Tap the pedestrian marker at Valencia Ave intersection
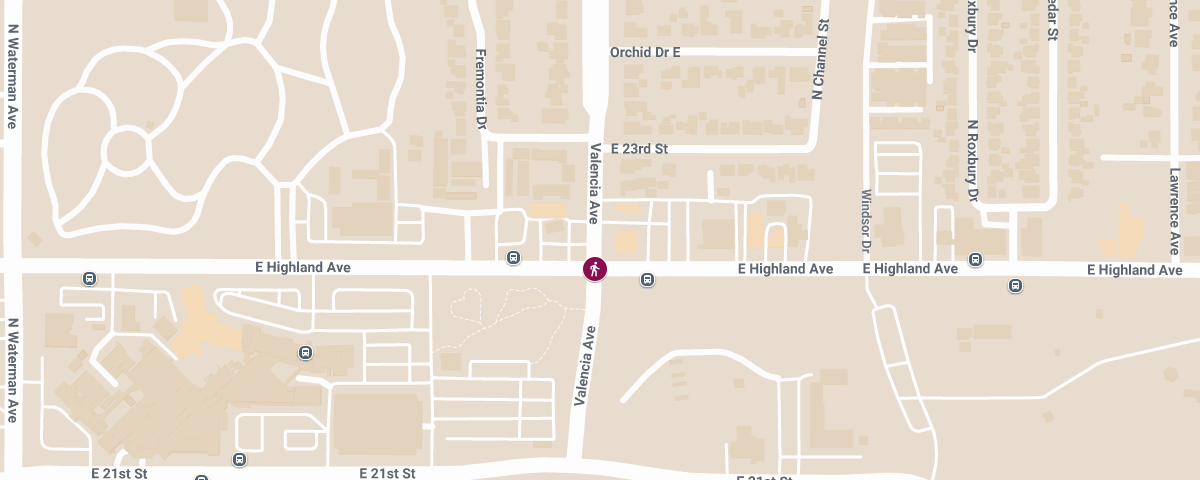This screenshot has height=480, width=1200. (594, 269)
